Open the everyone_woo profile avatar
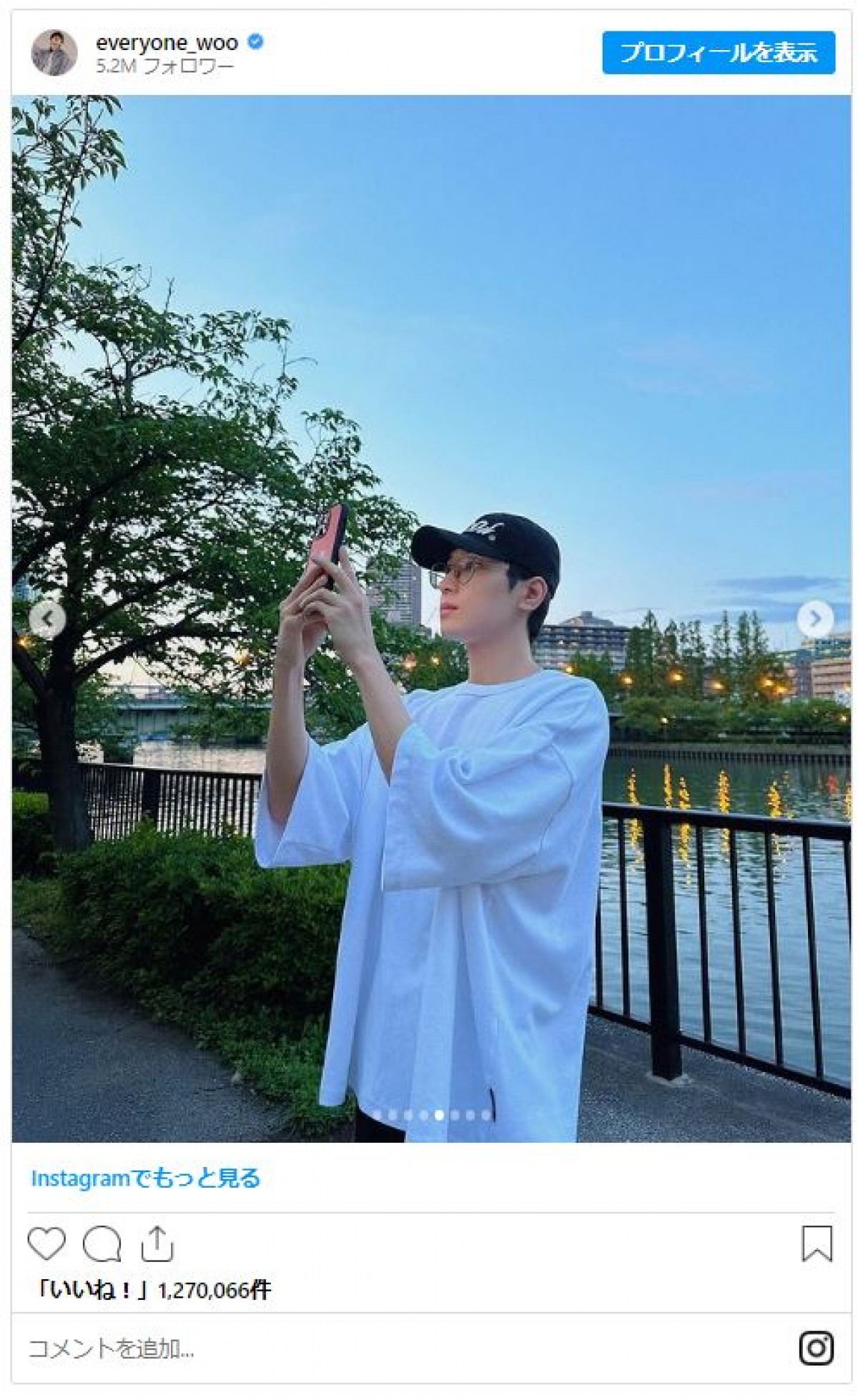This screenshot has height=1400, width=858. pos(54,53)
